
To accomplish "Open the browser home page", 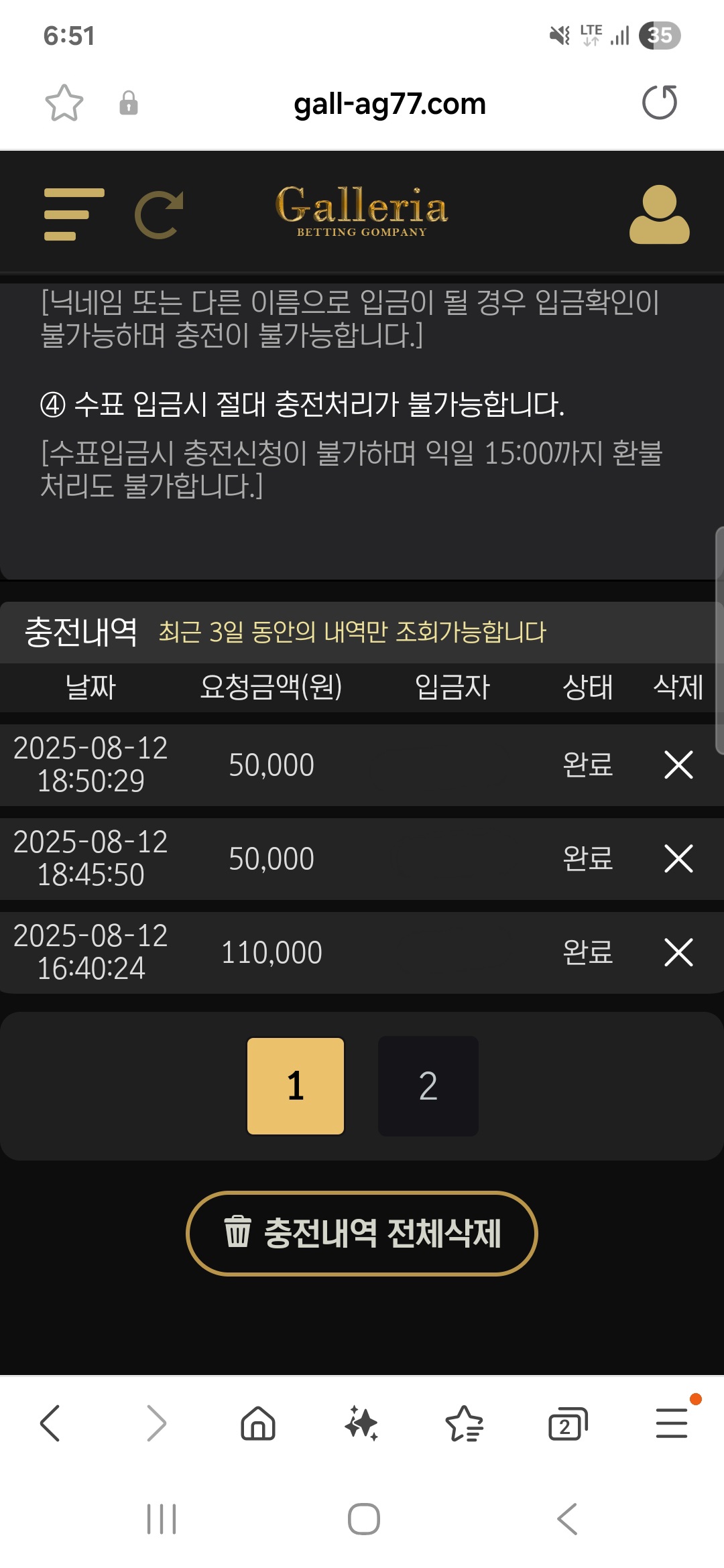I will click(x=258, y=1423).
